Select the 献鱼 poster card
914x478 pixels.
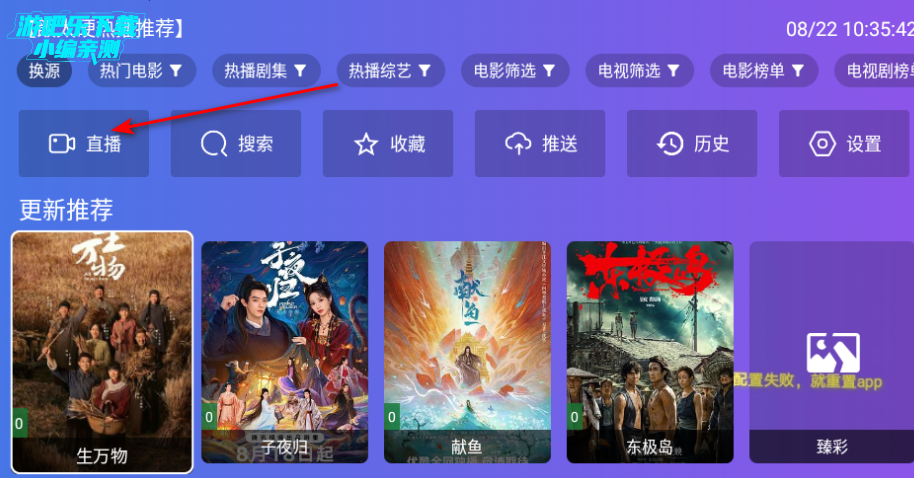click(x=467, y=350)
